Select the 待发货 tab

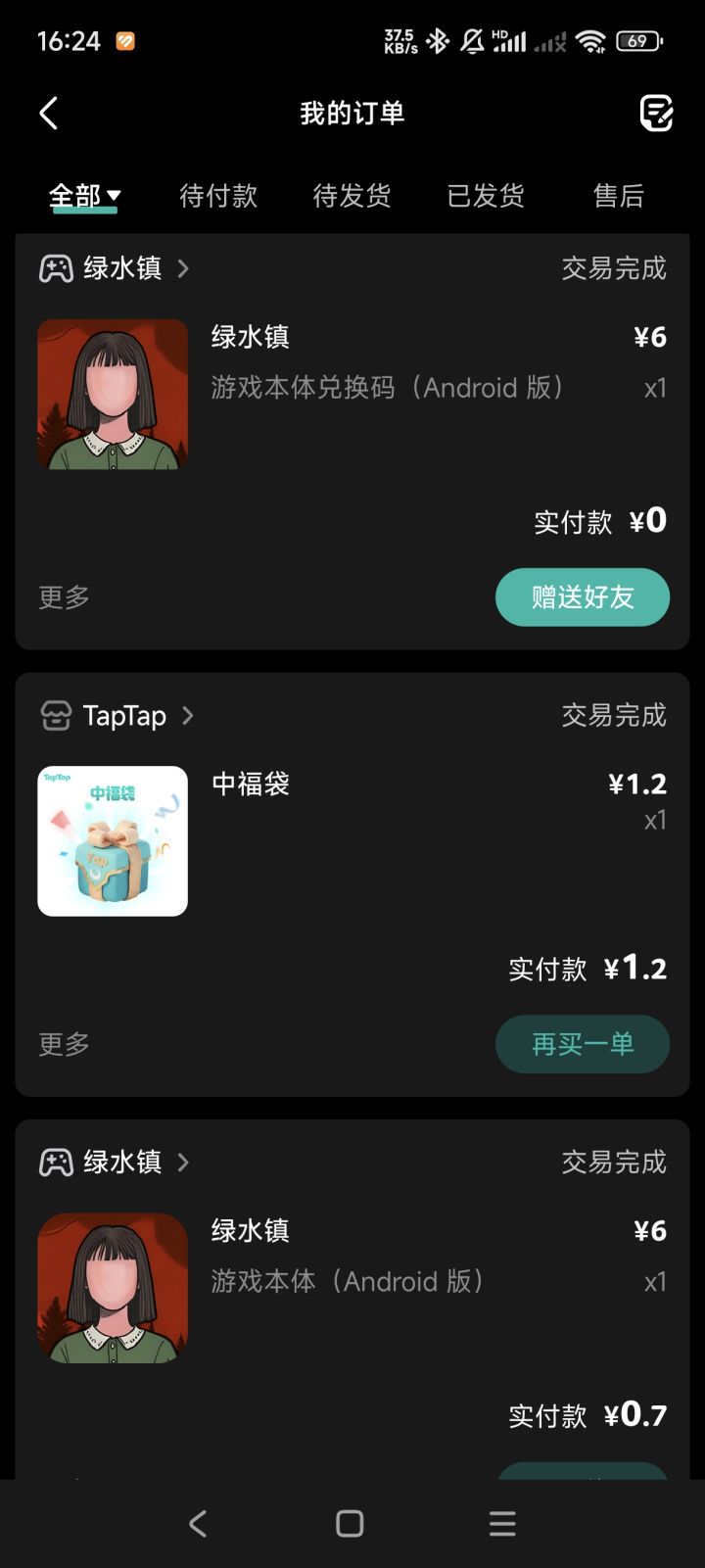(352, 196)
